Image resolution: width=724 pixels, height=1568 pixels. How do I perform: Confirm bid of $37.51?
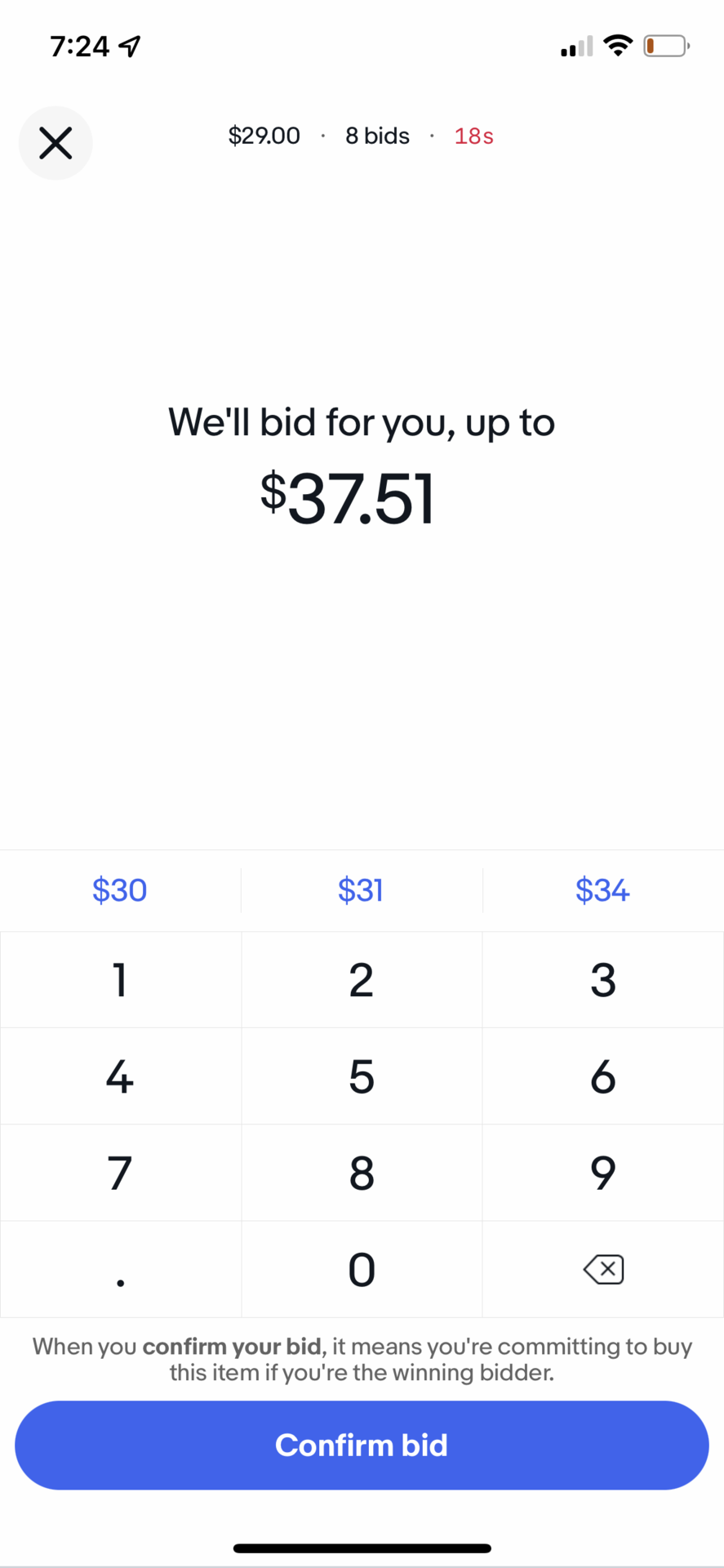(x=362, y=1445)
